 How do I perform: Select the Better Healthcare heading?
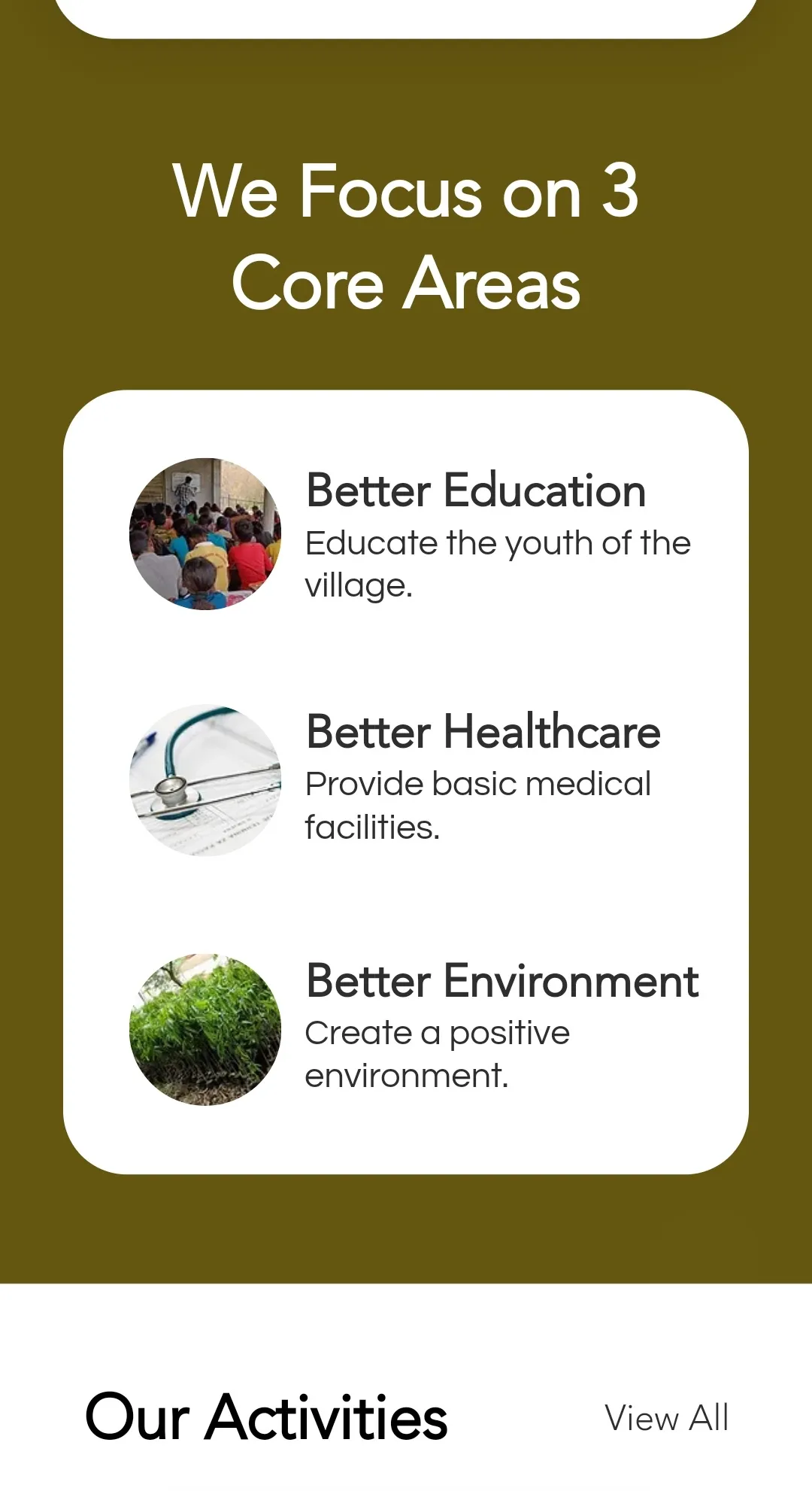point(483,732)
